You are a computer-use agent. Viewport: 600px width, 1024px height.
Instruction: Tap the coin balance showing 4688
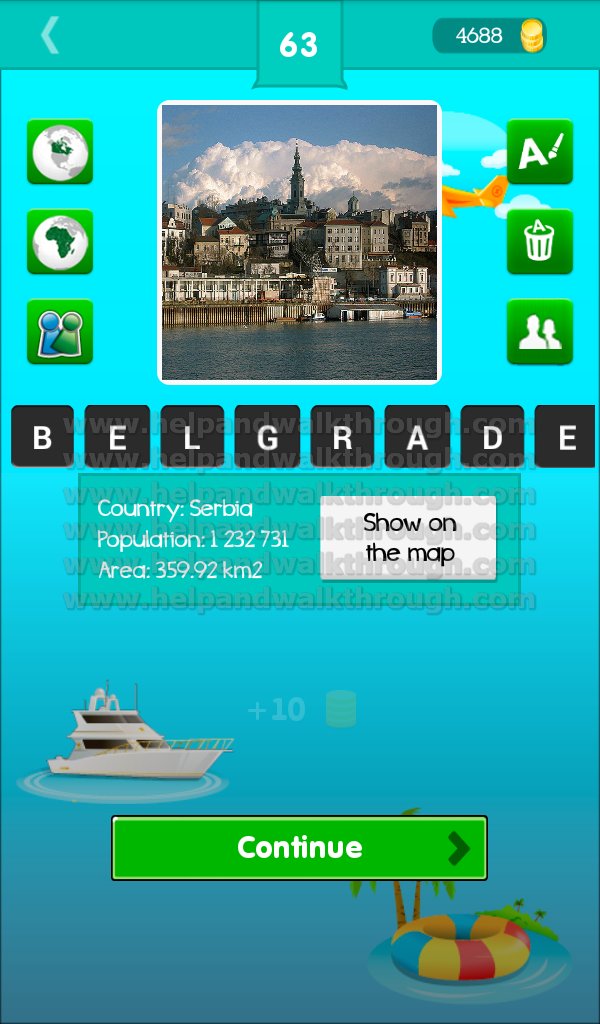pyautogui.click(x=489, y=35)
